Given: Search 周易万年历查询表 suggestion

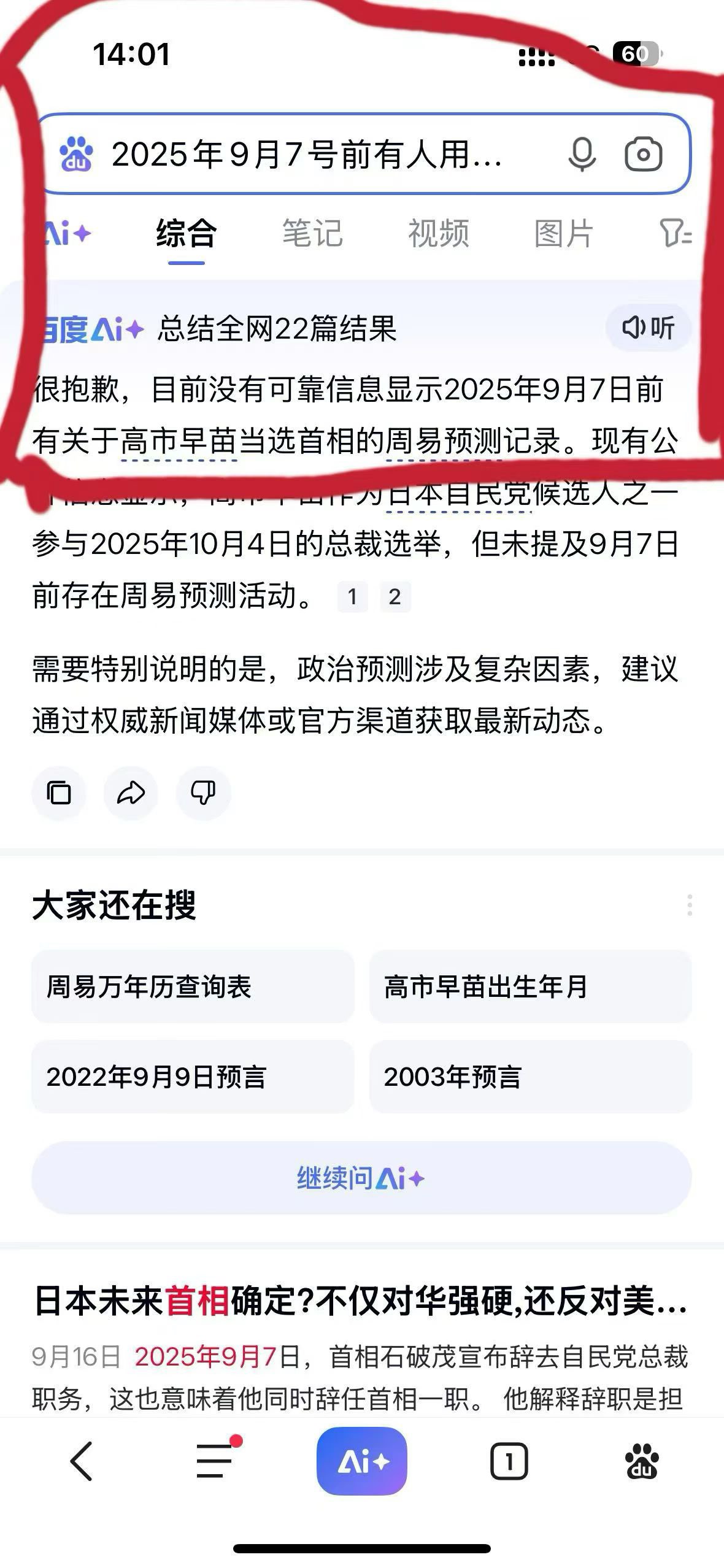Looking at the screenshot, I should pyautogui.click(x=193, y=986).
